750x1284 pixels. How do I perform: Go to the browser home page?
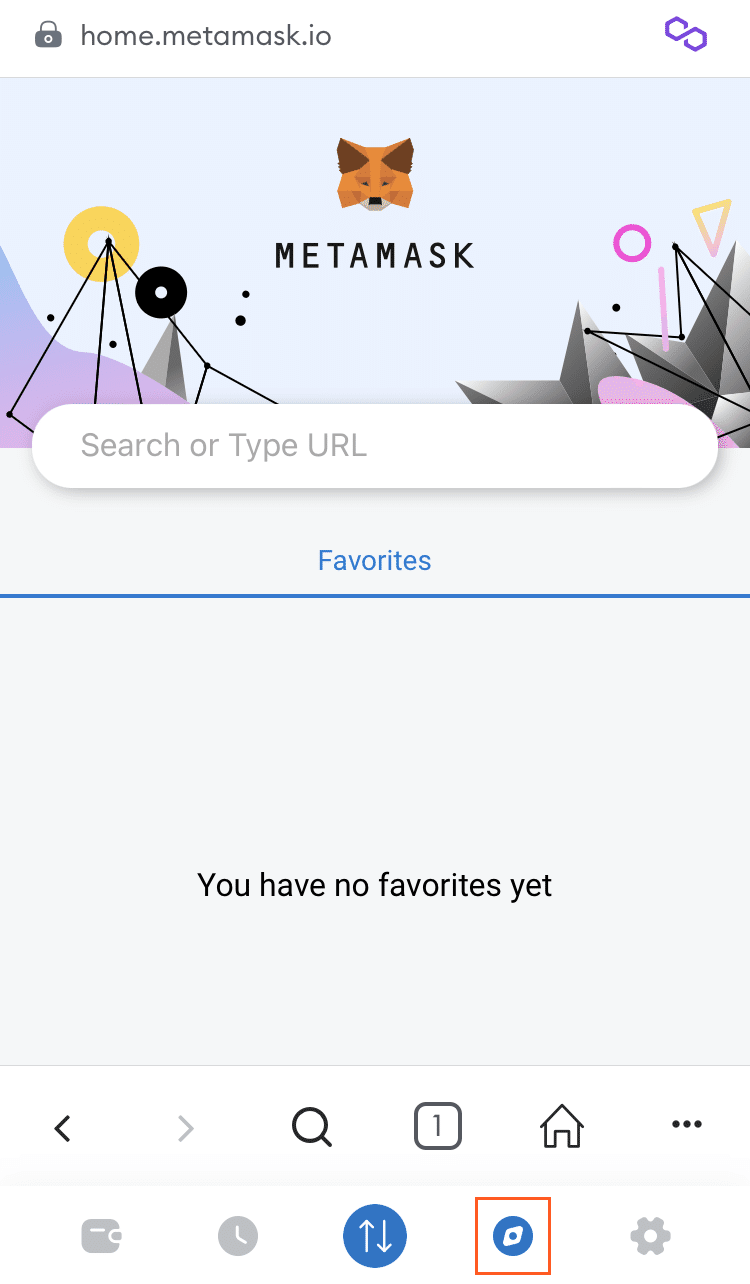point(562,1127)
